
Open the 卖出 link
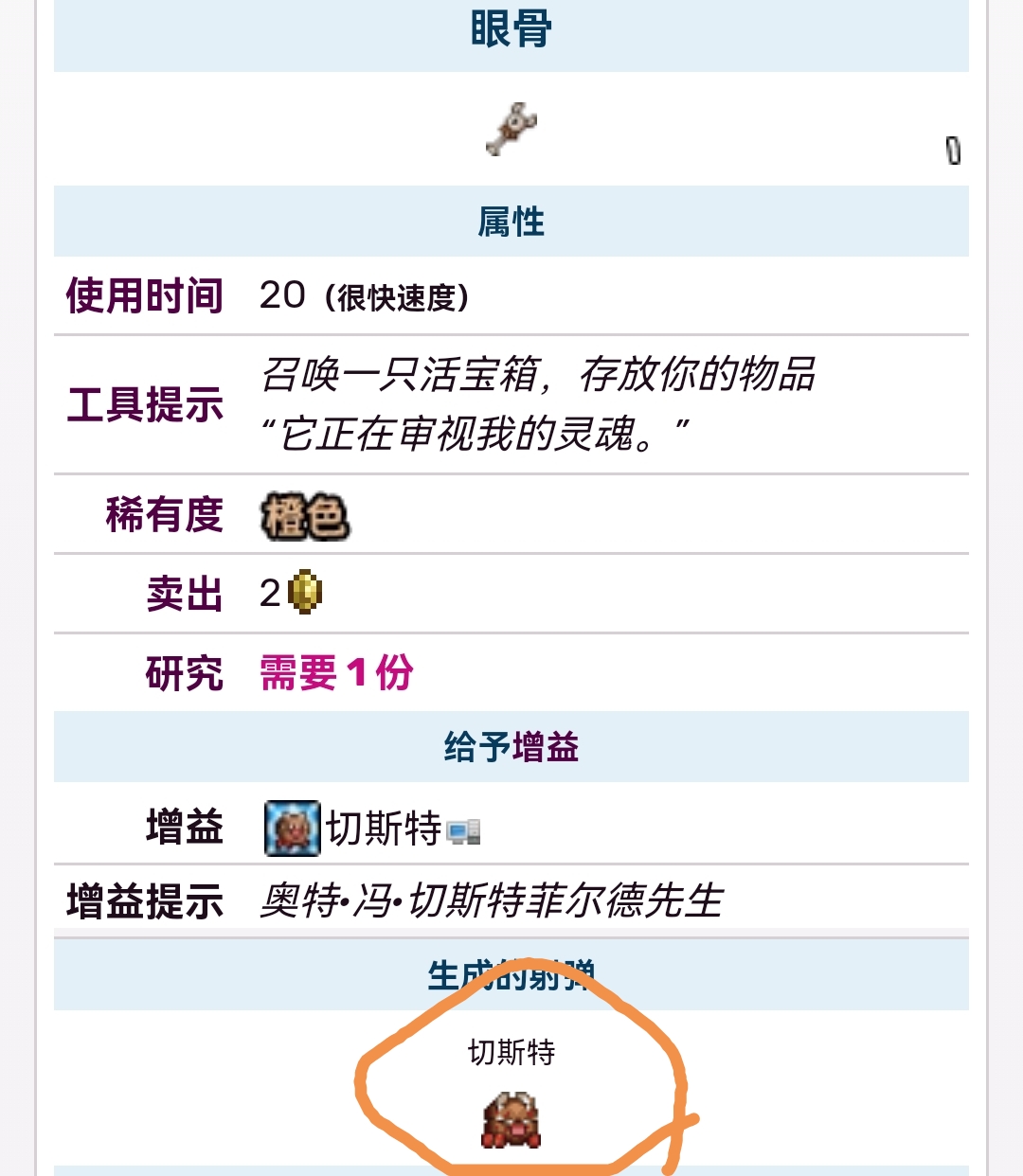[x=184, y=594]
